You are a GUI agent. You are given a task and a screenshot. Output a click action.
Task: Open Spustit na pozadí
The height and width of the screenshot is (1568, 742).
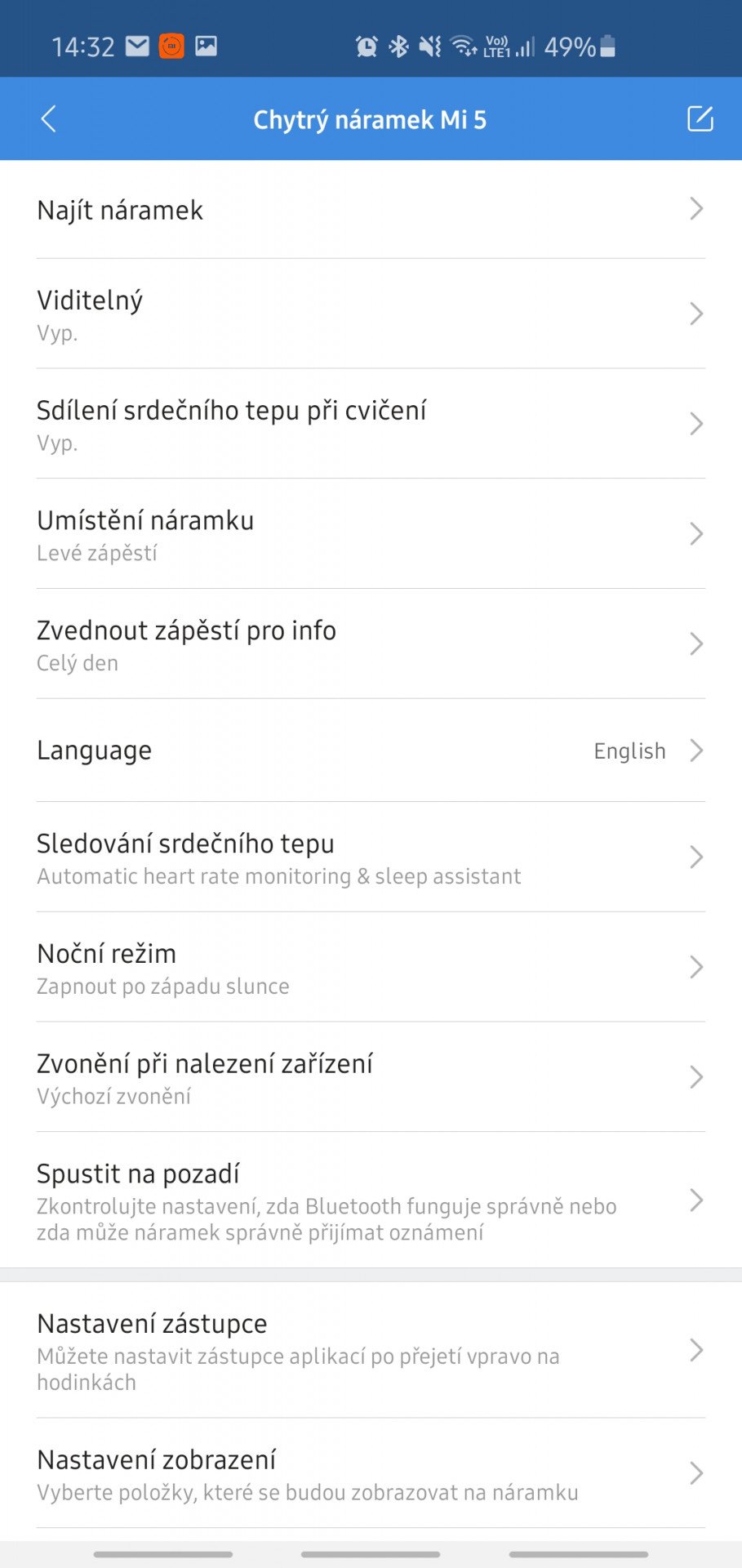371,1200
